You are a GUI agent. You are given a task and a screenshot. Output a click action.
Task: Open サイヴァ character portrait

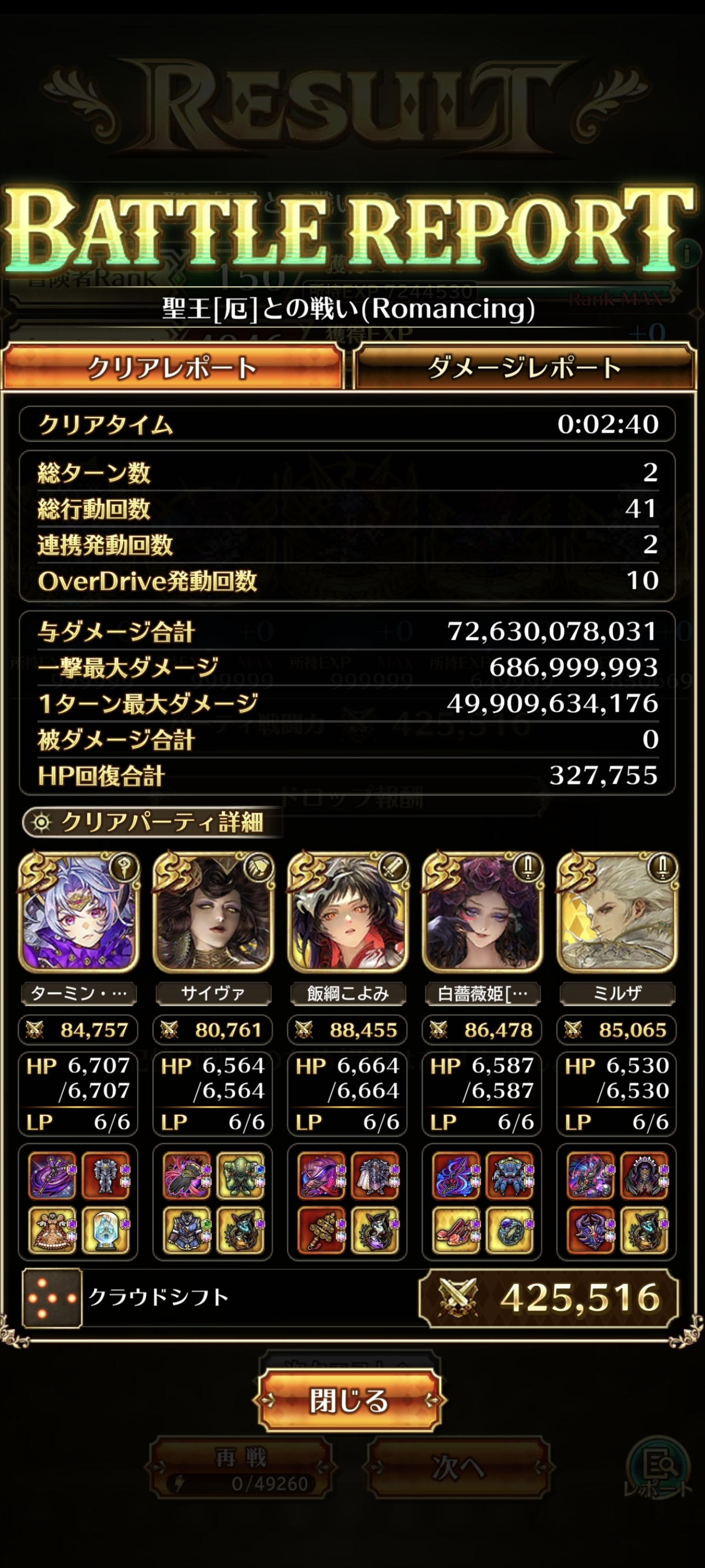(213, 912)
